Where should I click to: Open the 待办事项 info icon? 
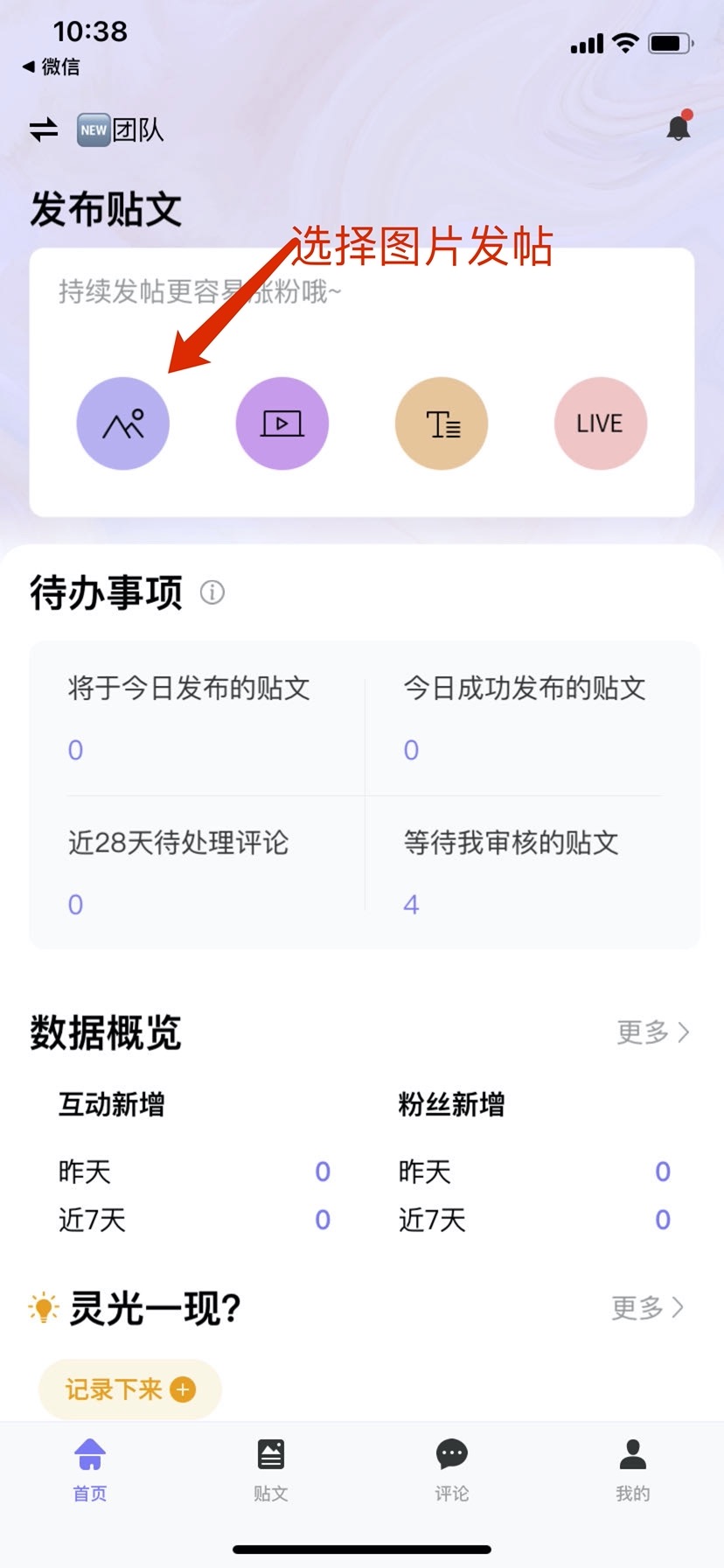pyautogui.click(x=212, y=592)
